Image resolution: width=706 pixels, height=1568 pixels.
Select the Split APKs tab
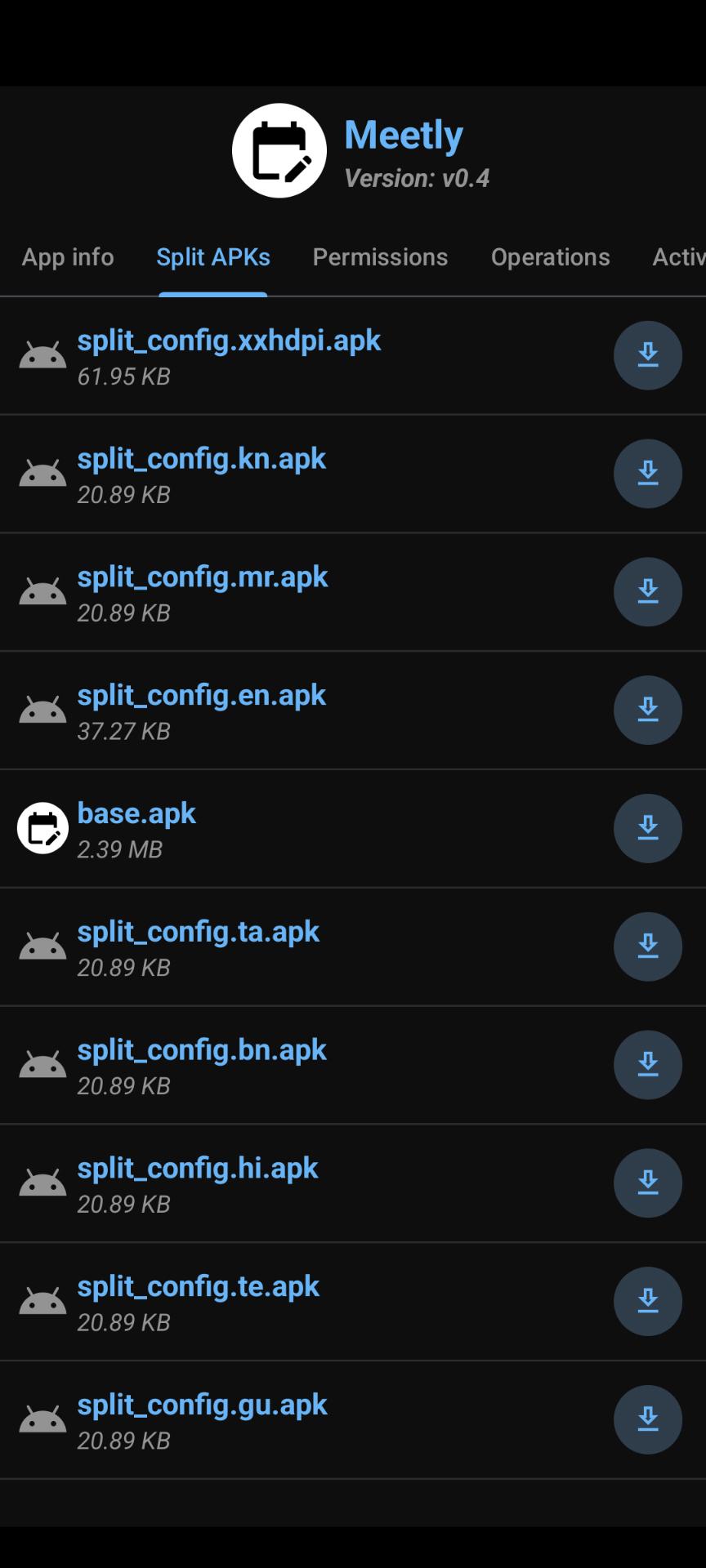[x=213, y=257]
